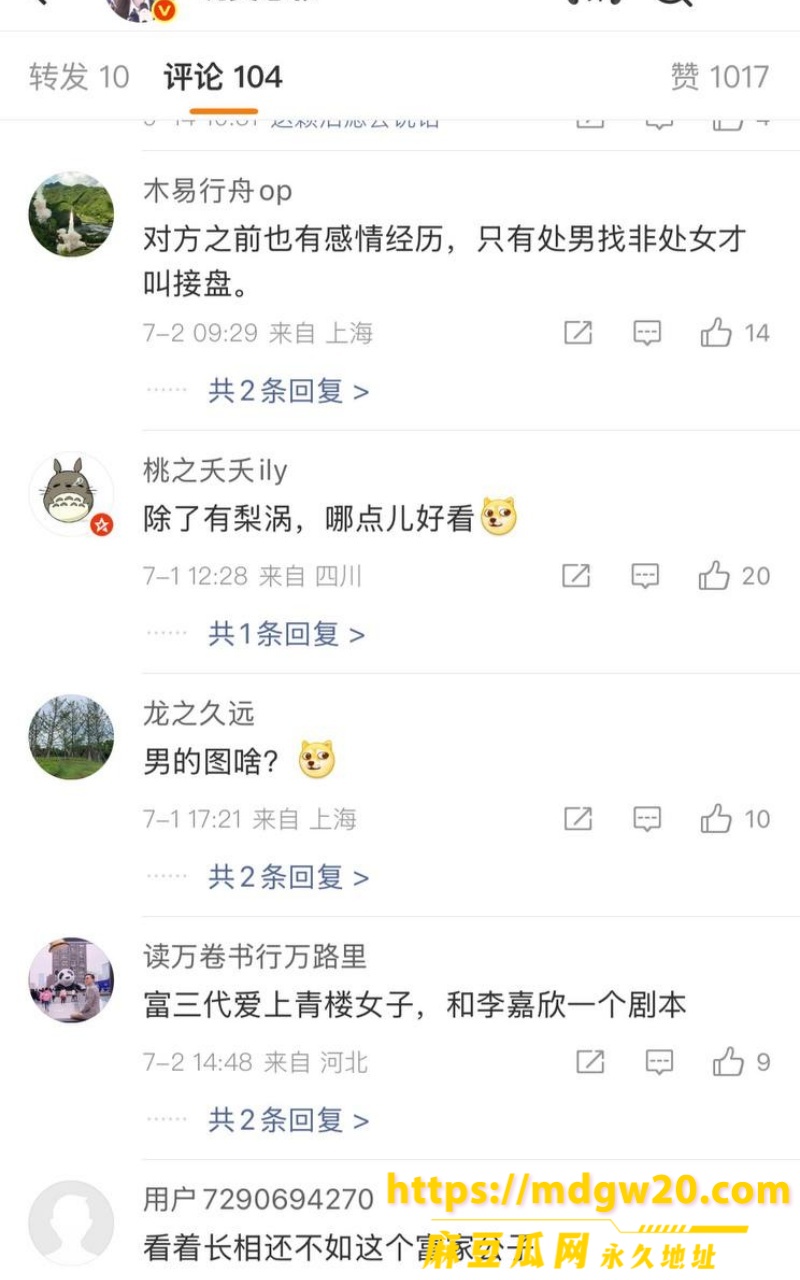Open 龙之久远's profile avatar
Image resolution: width=800 pixels, height=1280 pixels.
[x=71, y=737]
